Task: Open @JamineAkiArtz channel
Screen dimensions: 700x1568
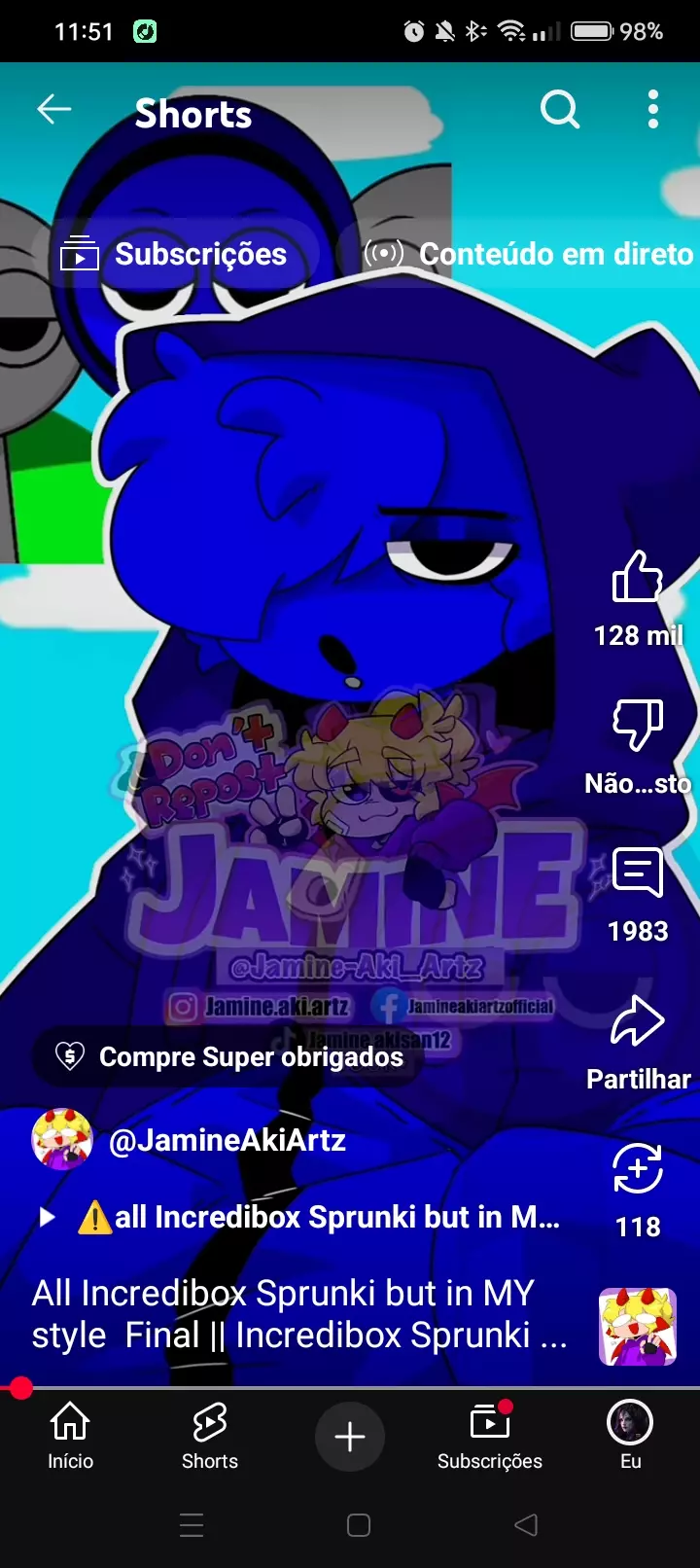Action: [x=227, y=1140]
